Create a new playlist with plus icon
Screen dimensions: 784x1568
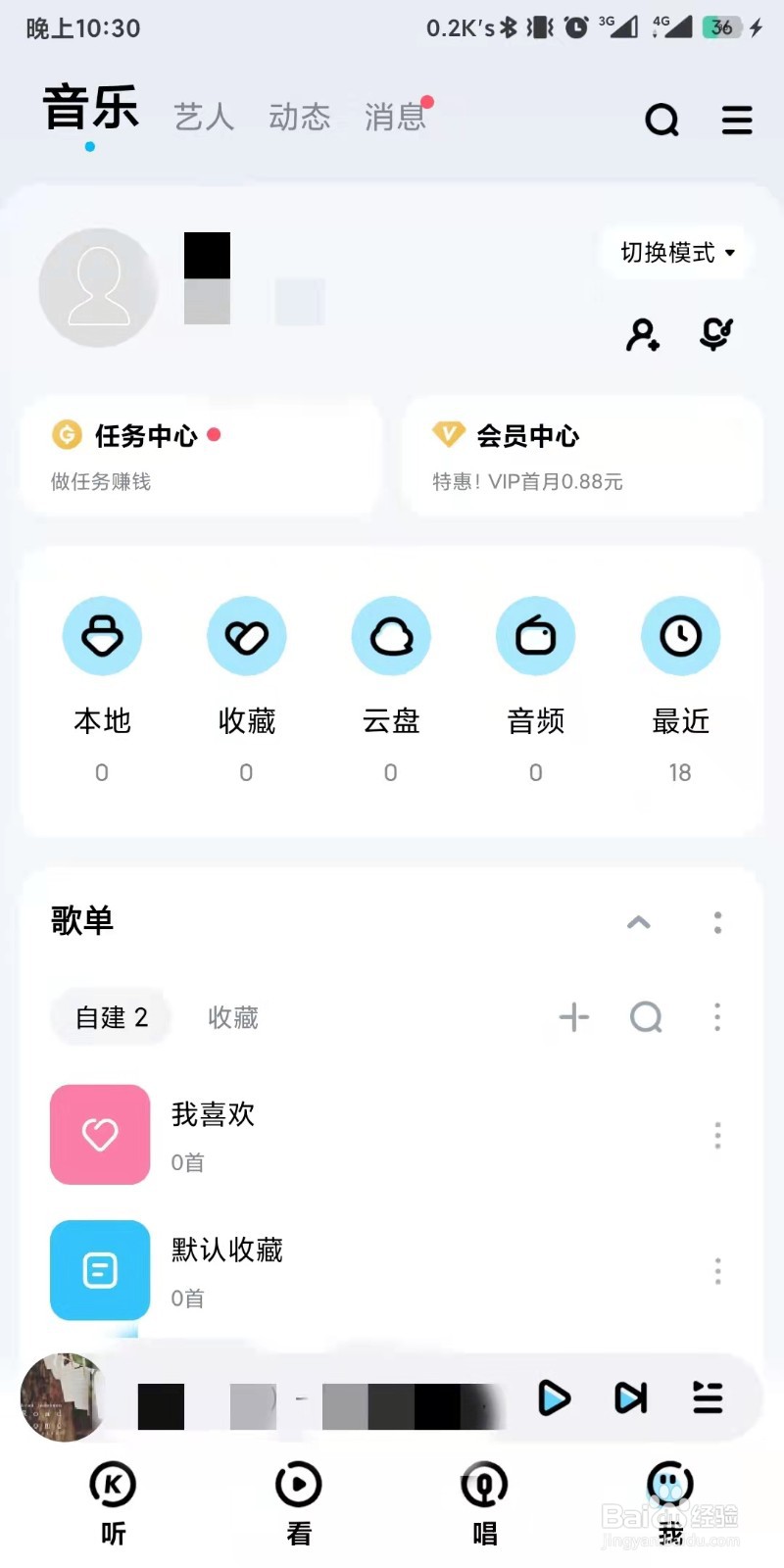574,1017
